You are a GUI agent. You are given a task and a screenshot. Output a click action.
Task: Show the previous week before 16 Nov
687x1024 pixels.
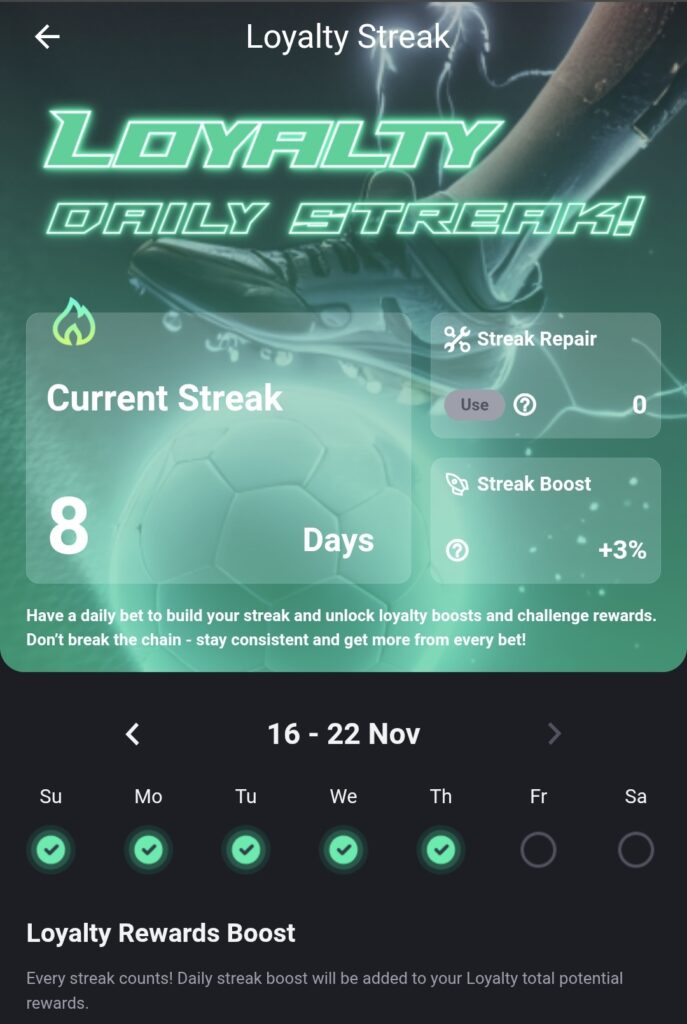[132, 734]
